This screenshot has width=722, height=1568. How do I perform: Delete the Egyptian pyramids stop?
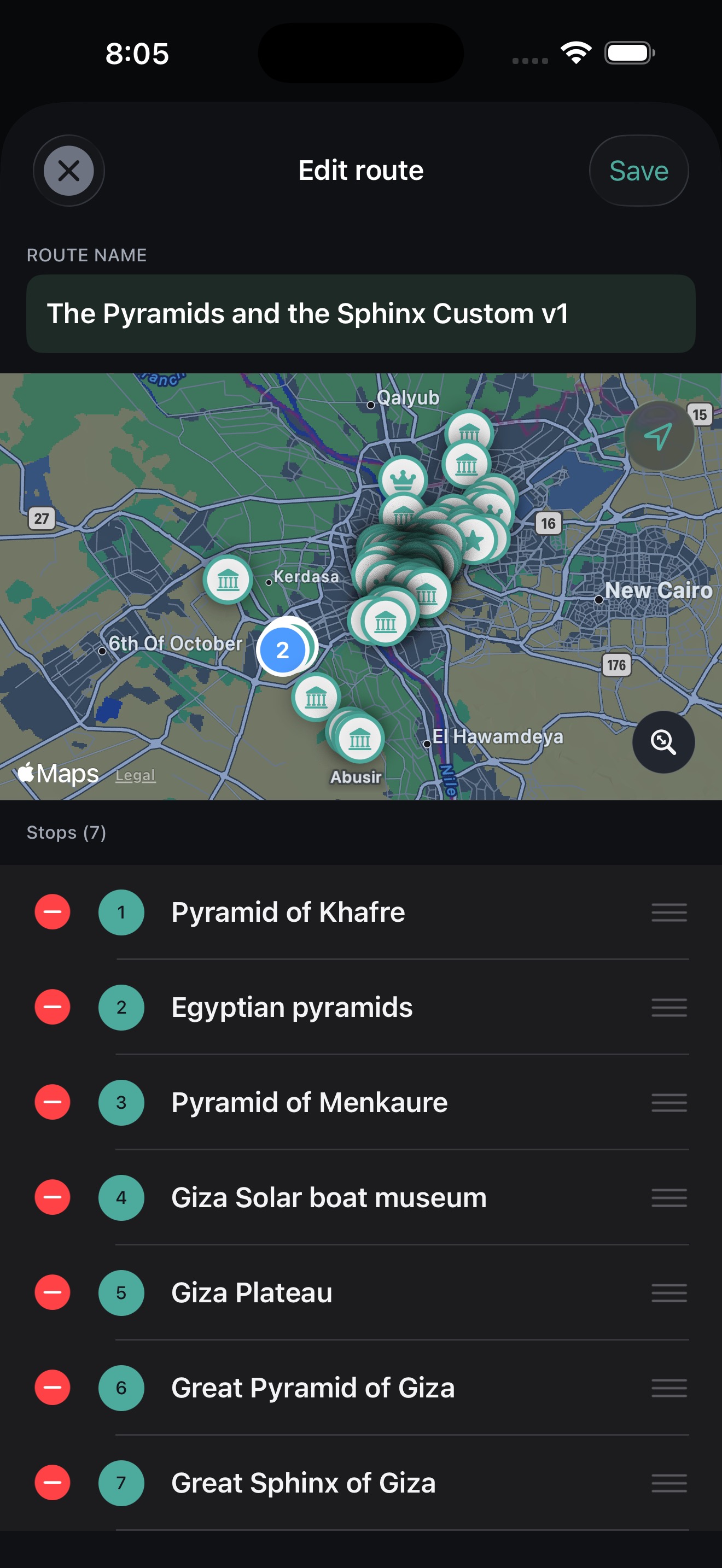coord(53,1007)
